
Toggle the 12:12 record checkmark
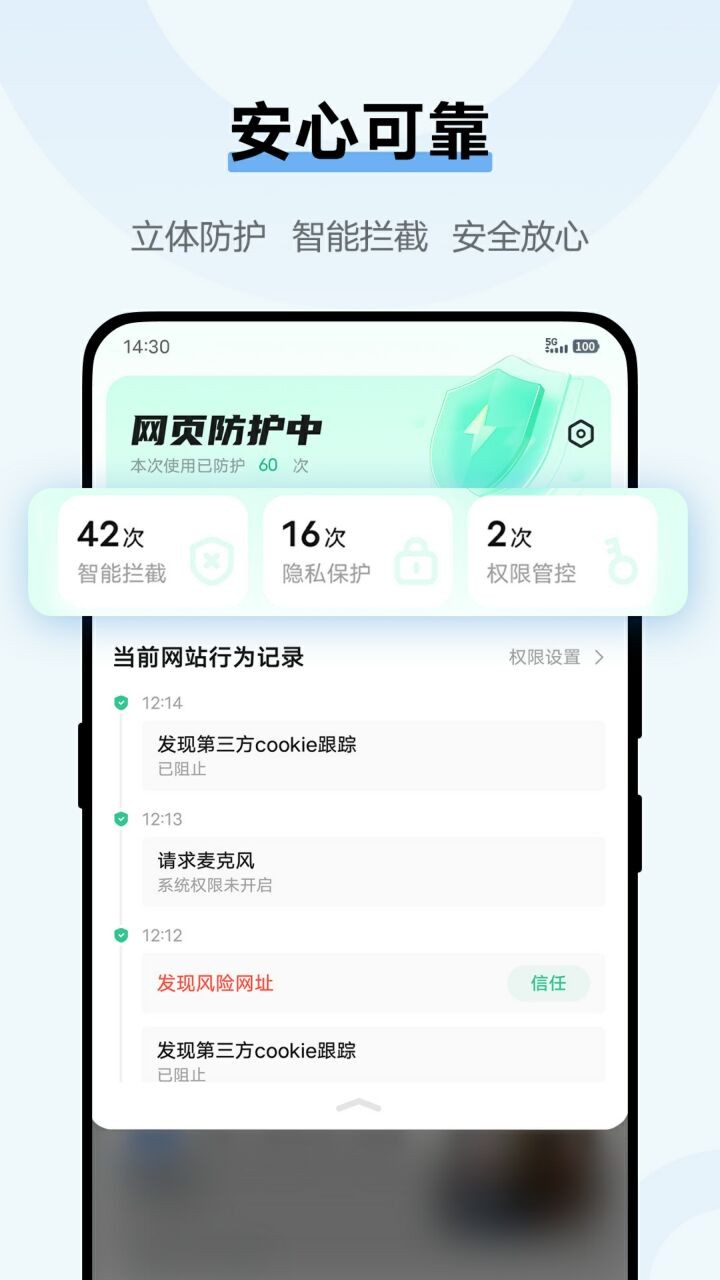(121, 936)
